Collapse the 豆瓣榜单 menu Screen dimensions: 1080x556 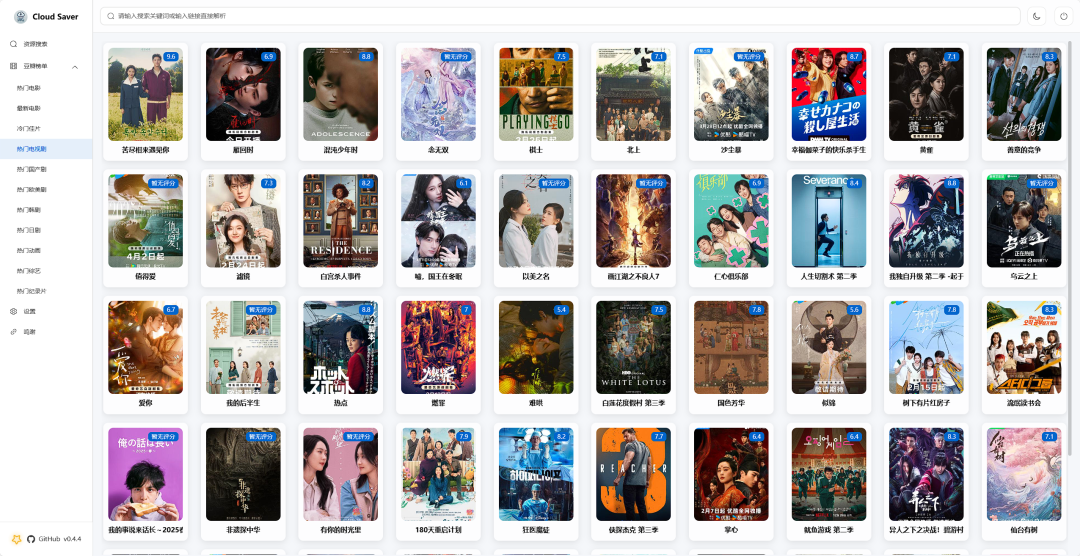[x=74, y=66]
